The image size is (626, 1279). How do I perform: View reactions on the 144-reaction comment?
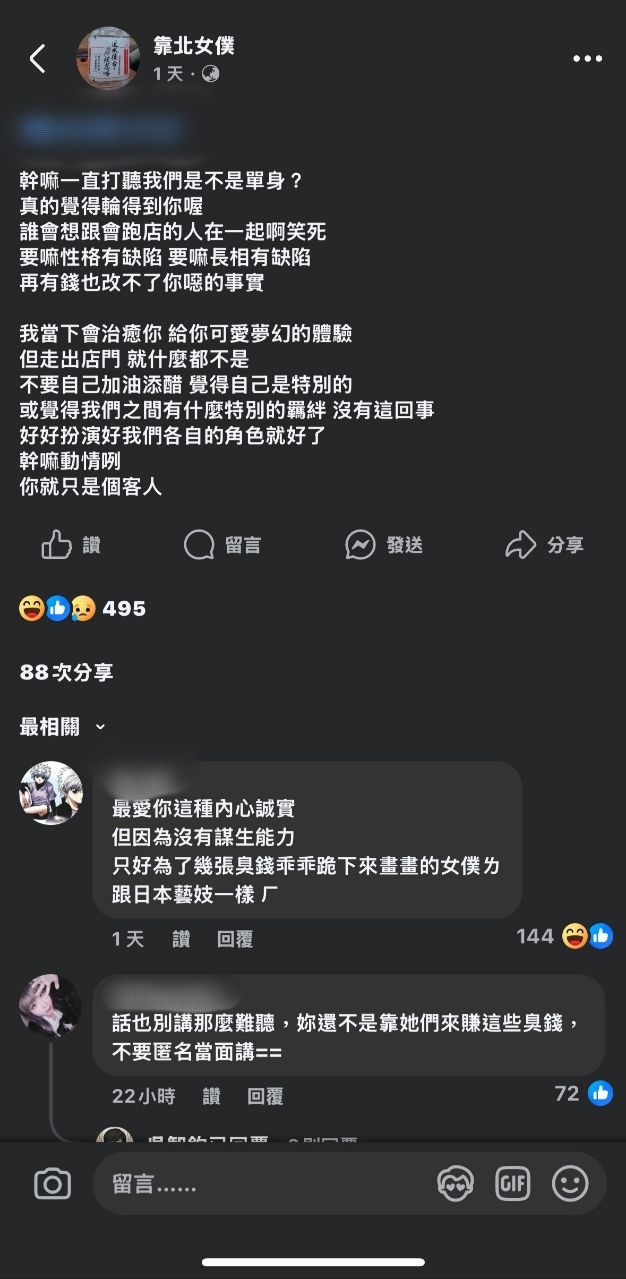(565, 936)
